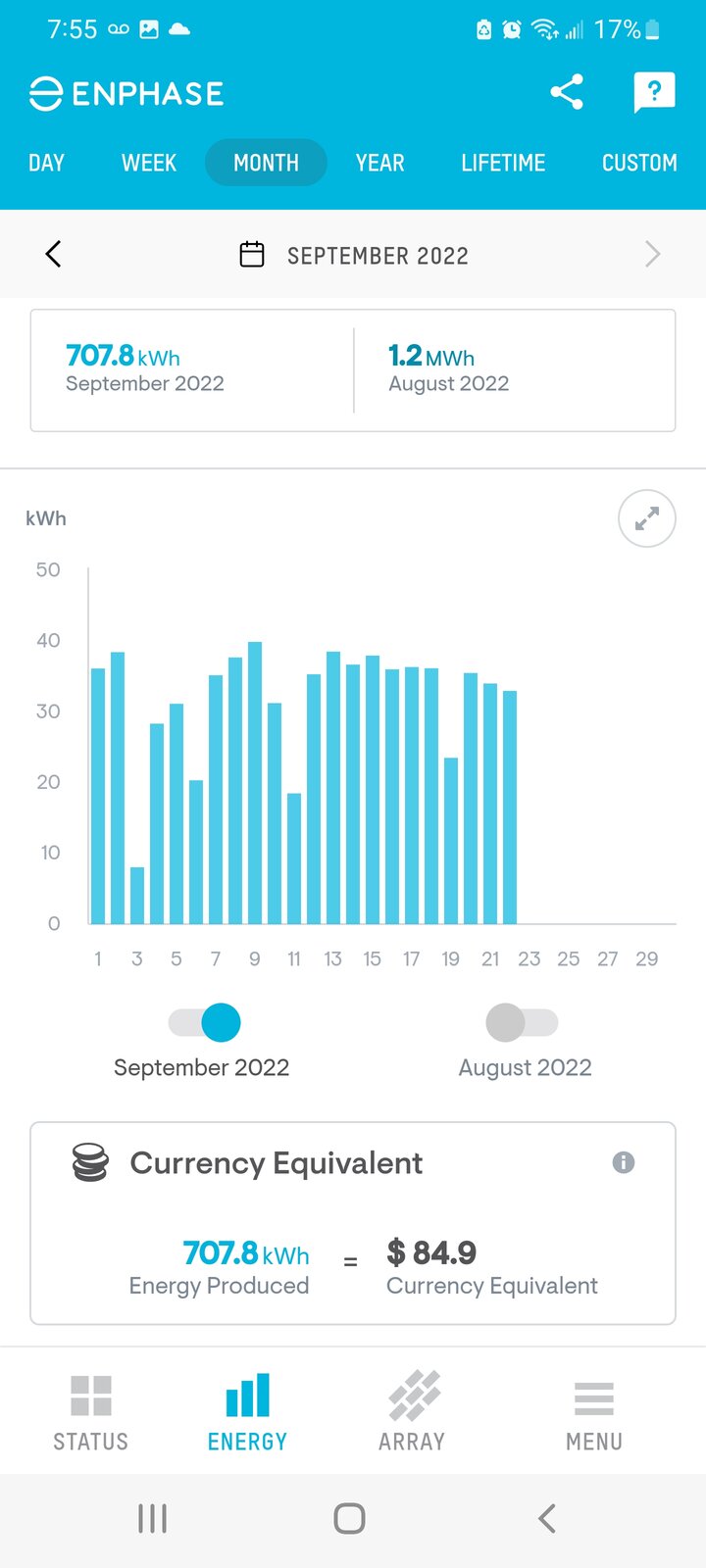
Task: Toggle off the September 2022 series
Action: pyautogui.click(x=205, y=1023)
